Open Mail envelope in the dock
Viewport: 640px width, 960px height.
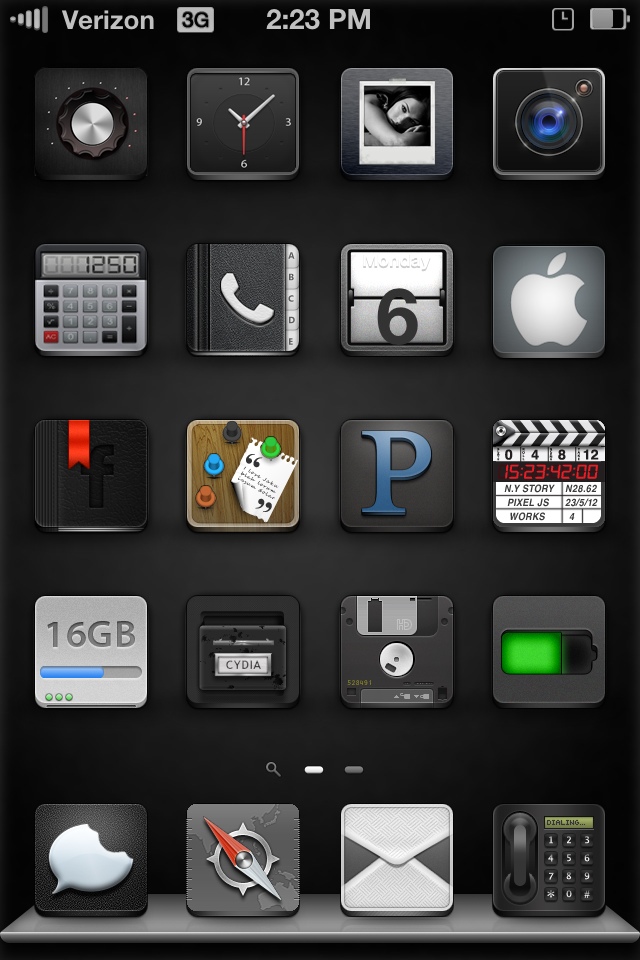(397, 859)
